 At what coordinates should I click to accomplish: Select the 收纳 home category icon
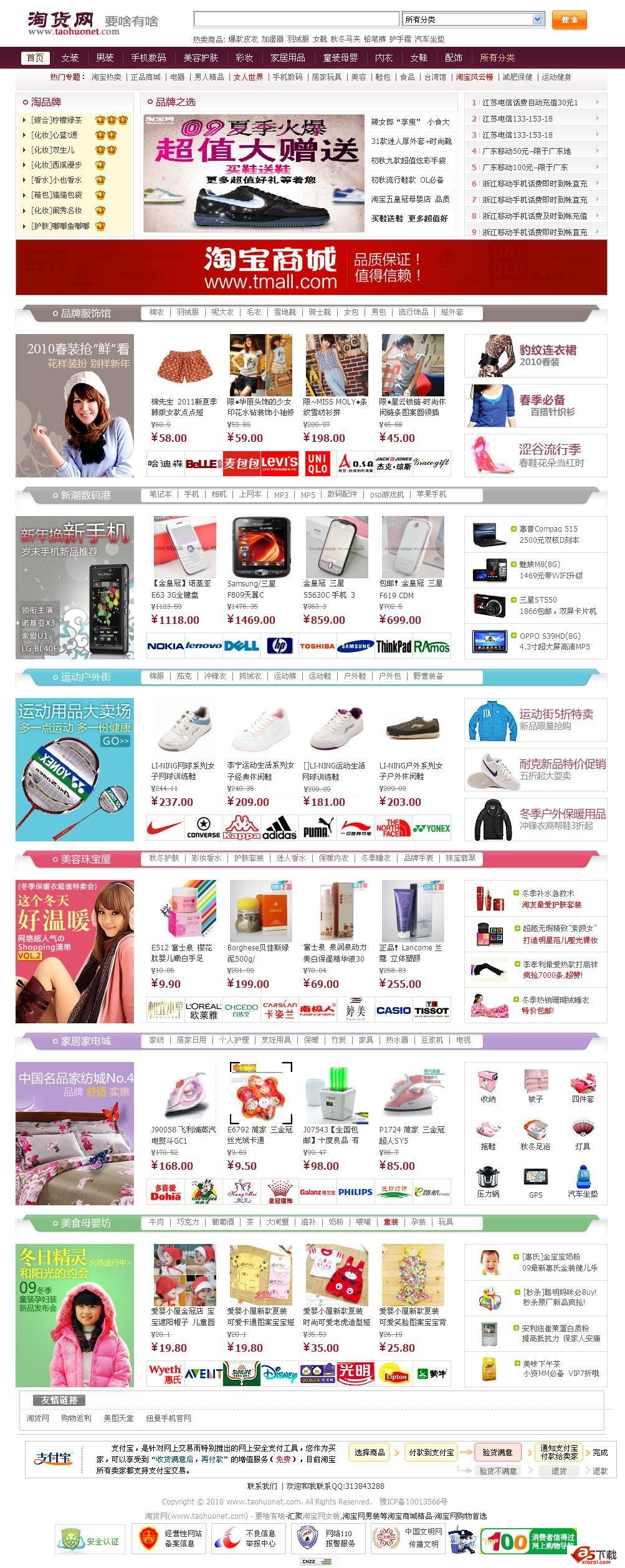488,1086
